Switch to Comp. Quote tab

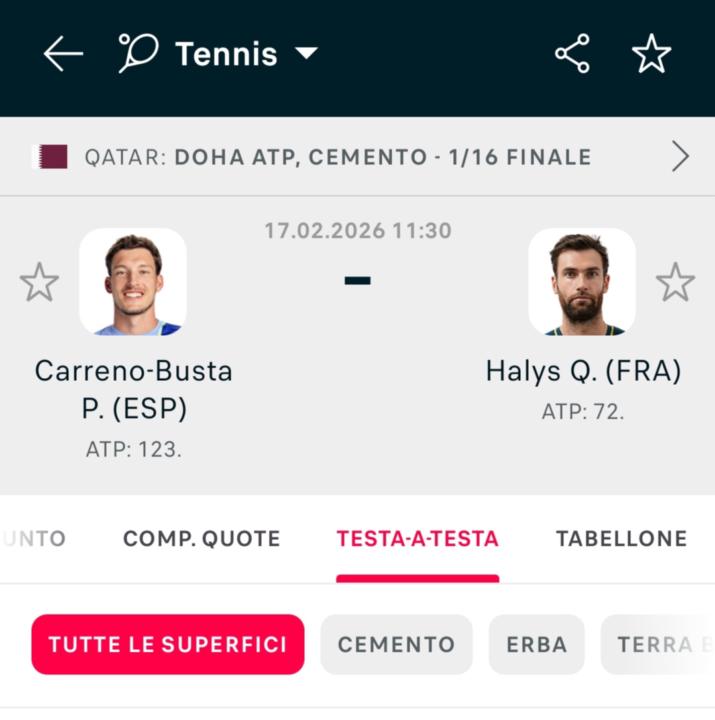pos(202,539)
